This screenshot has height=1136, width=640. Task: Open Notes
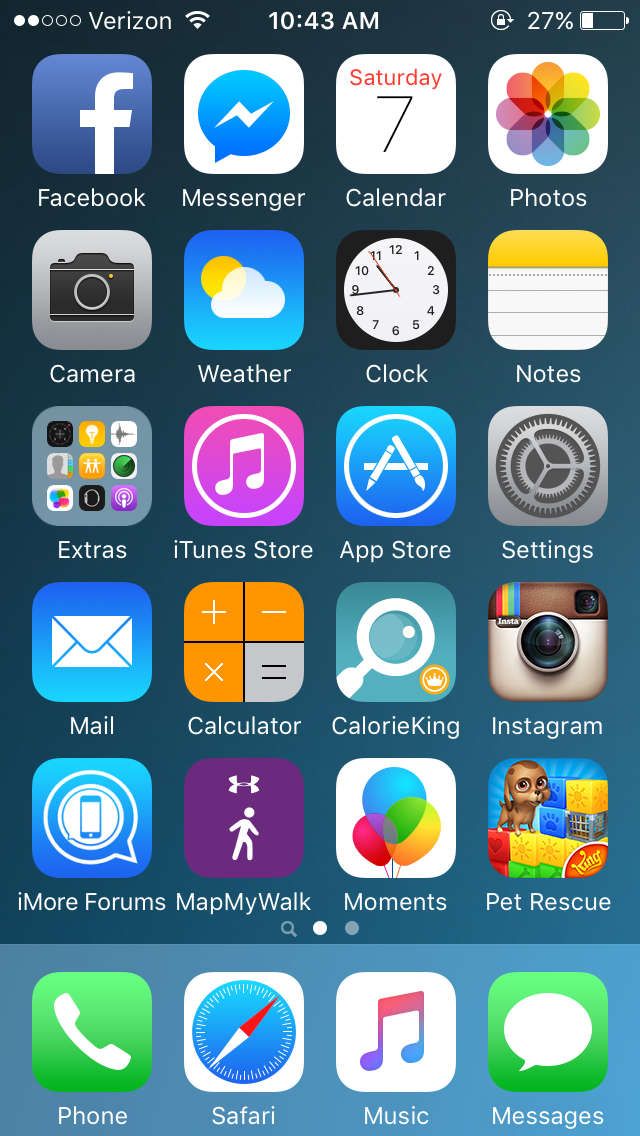click(548, 290)
